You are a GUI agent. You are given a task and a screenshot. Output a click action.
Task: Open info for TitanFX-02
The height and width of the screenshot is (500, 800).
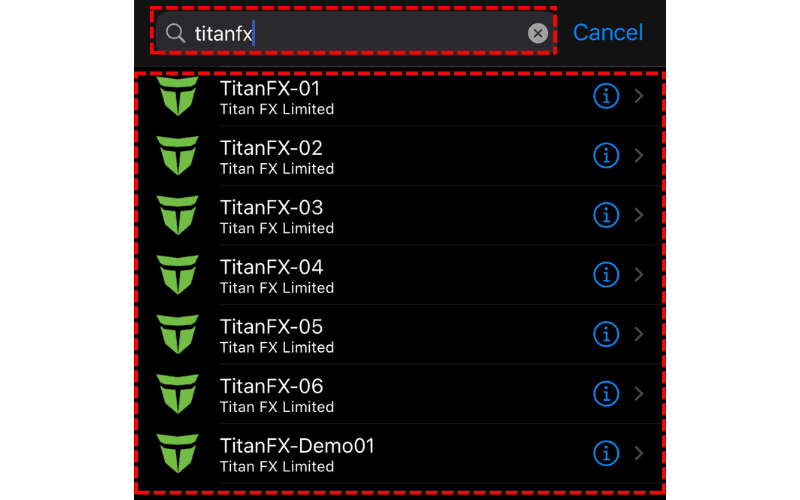click(605, 156)
